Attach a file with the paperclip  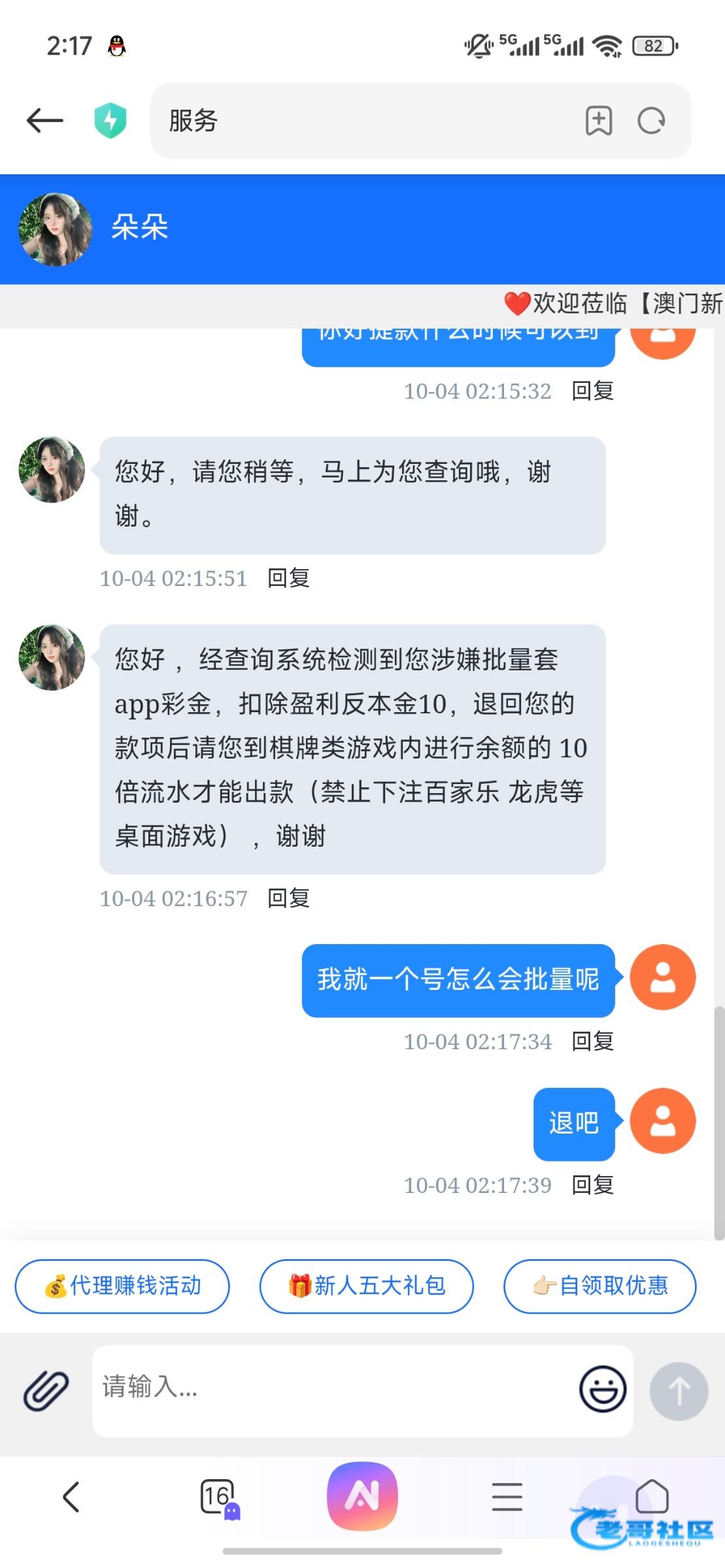coord(46,1390)
